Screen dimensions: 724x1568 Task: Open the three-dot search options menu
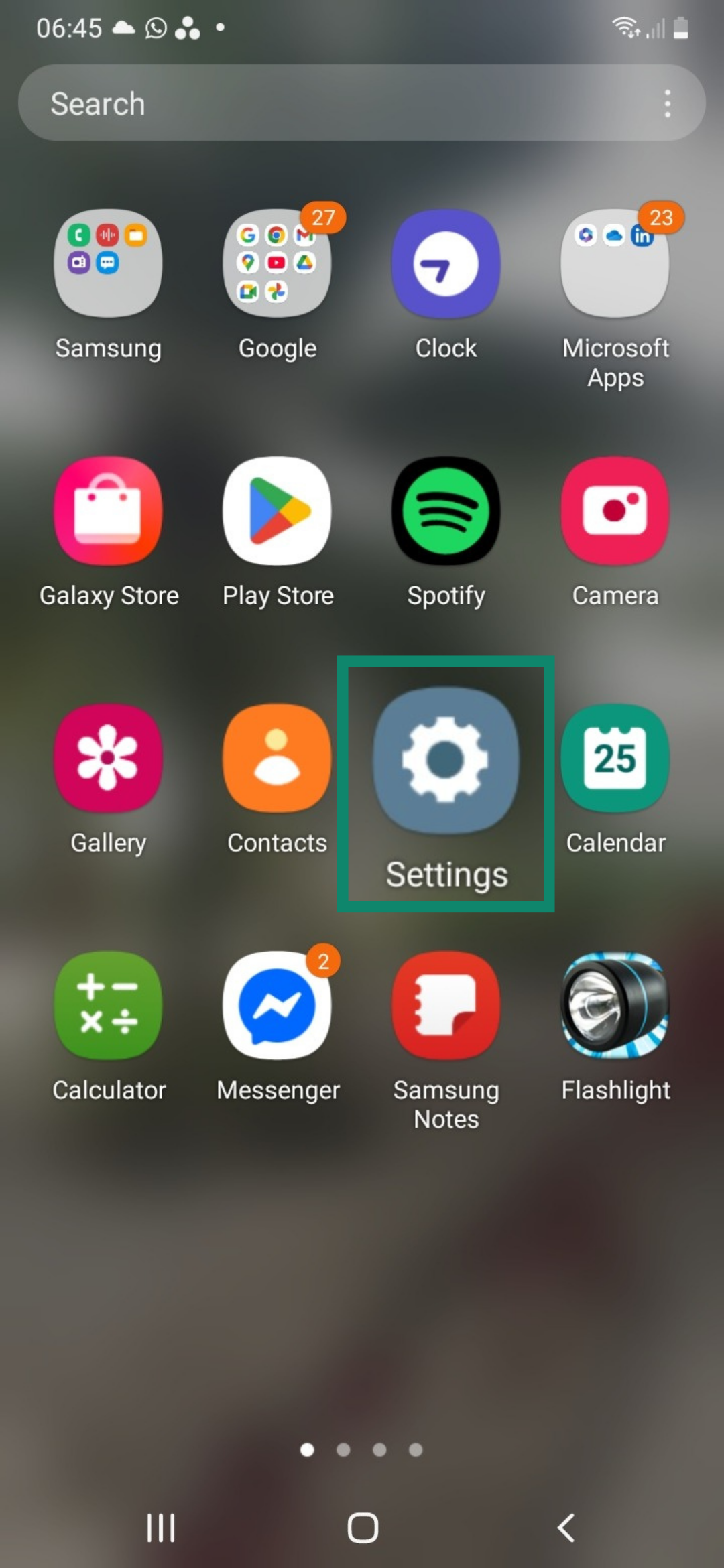coord(667,103)
